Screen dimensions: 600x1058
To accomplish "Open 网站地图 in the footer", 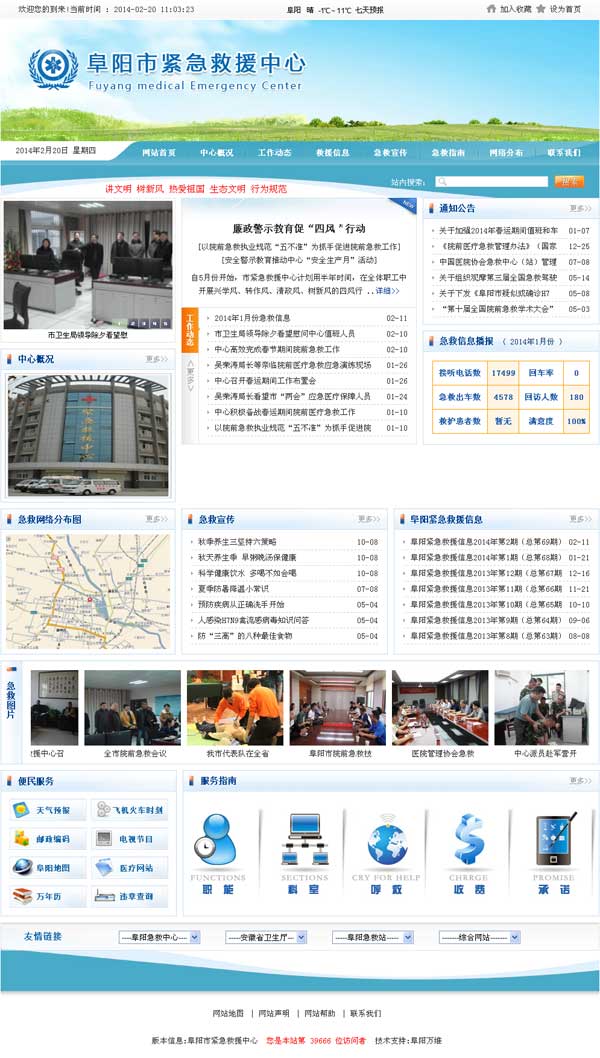I will [x=228, y=1013].
